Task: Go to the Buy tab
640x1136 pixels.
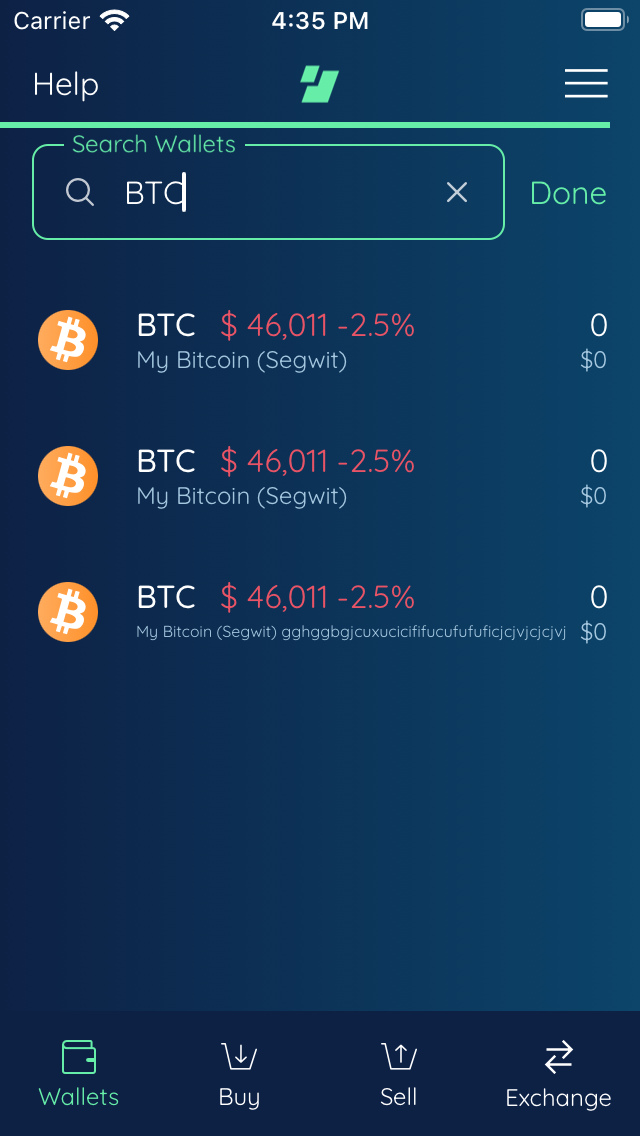Action: pos(239,1074)
